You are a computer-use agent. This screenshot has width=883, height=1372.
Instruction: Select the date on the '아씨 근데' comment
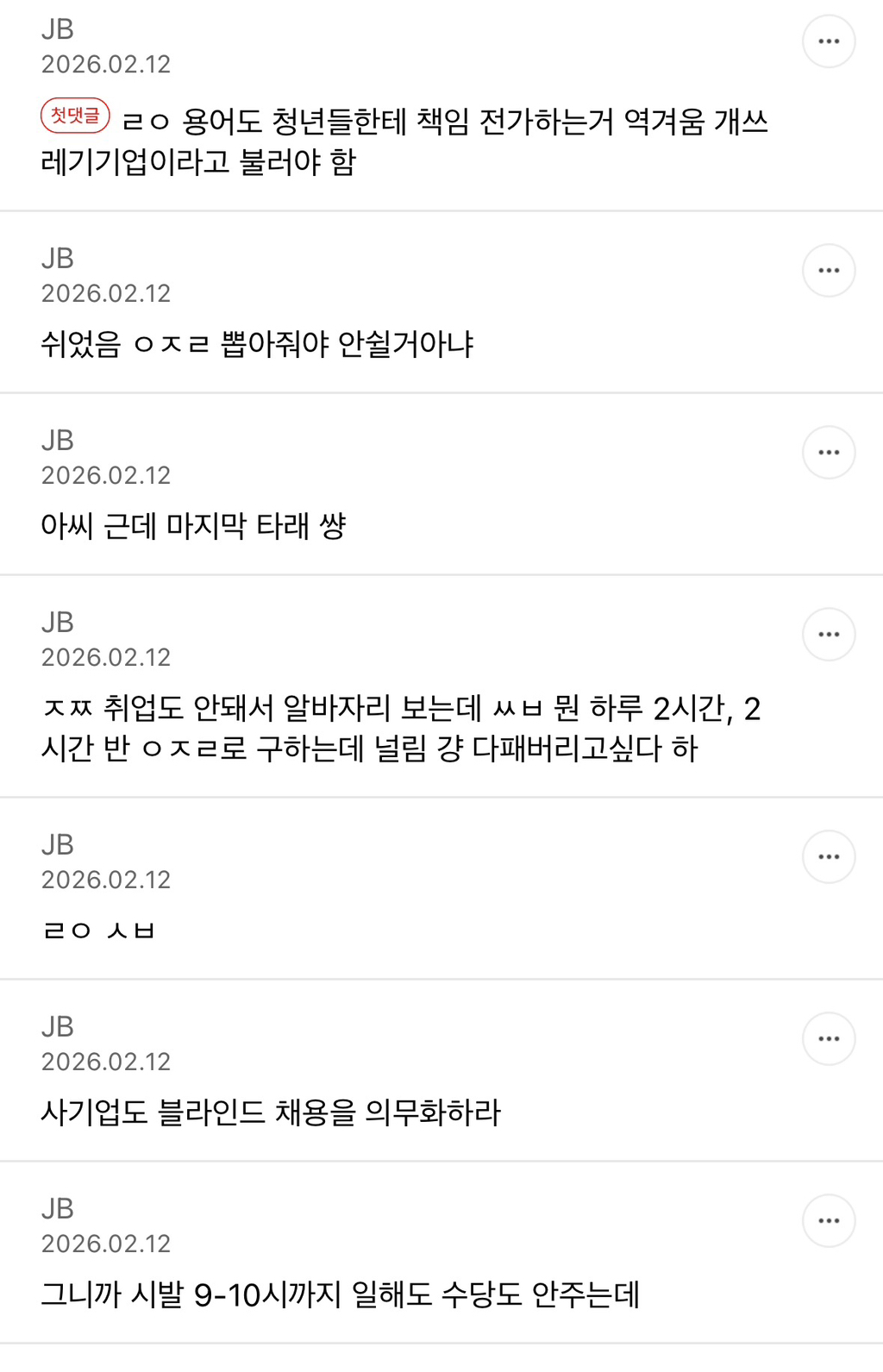click(x=106, y=475)
